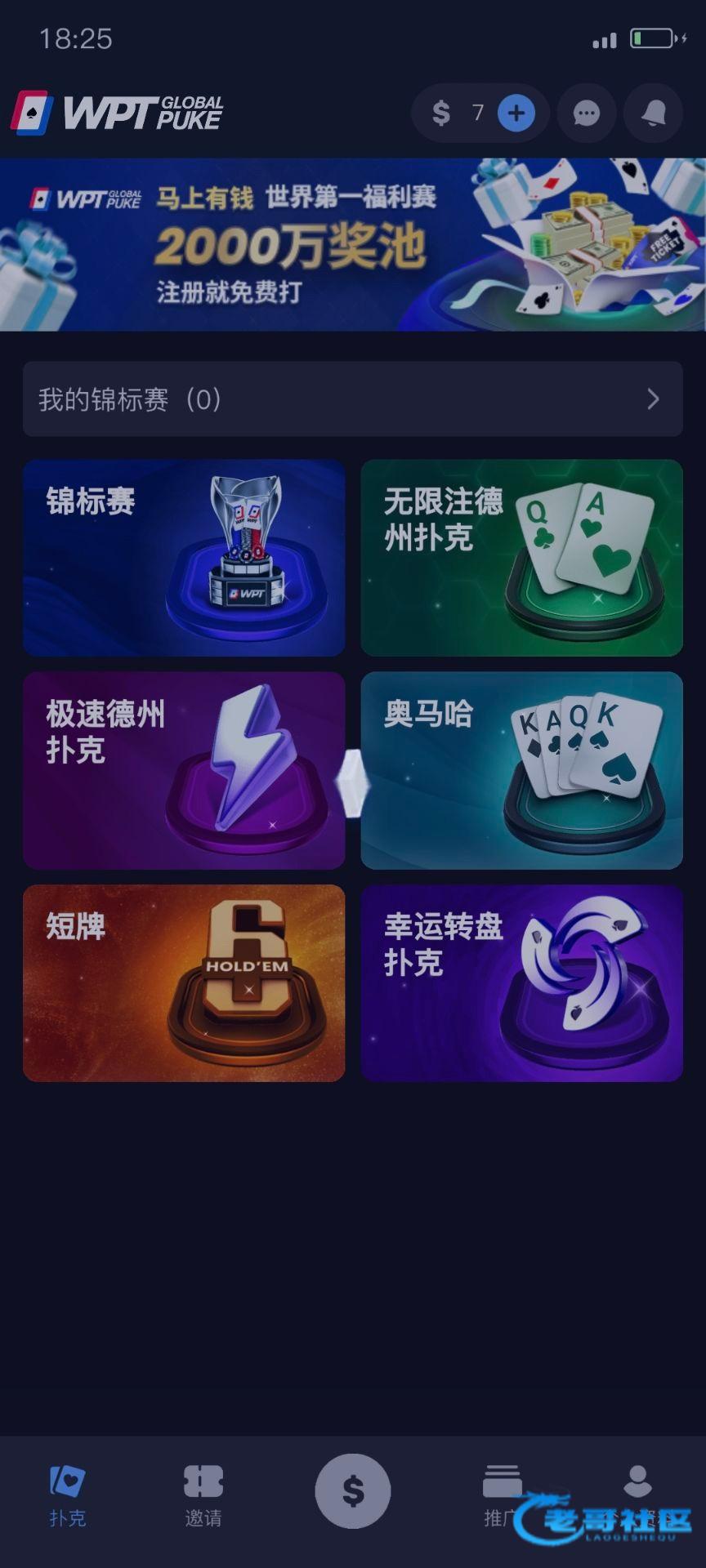Screen dimensions: 706x1568
Task: Open the chat messages icon
Action: [586, 113]
